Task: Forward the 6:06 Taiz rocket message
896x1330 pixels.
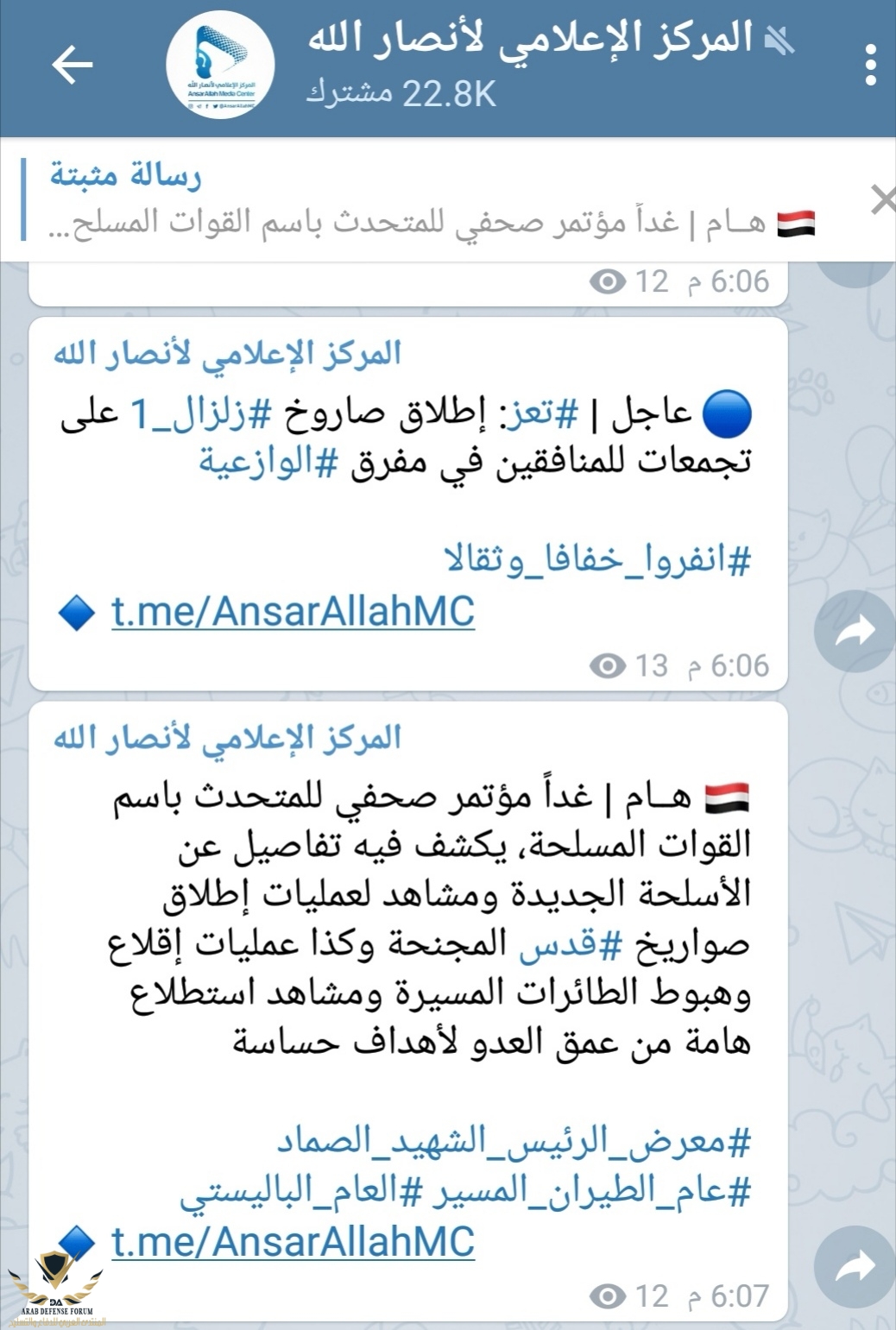Action: coord(854,632)
